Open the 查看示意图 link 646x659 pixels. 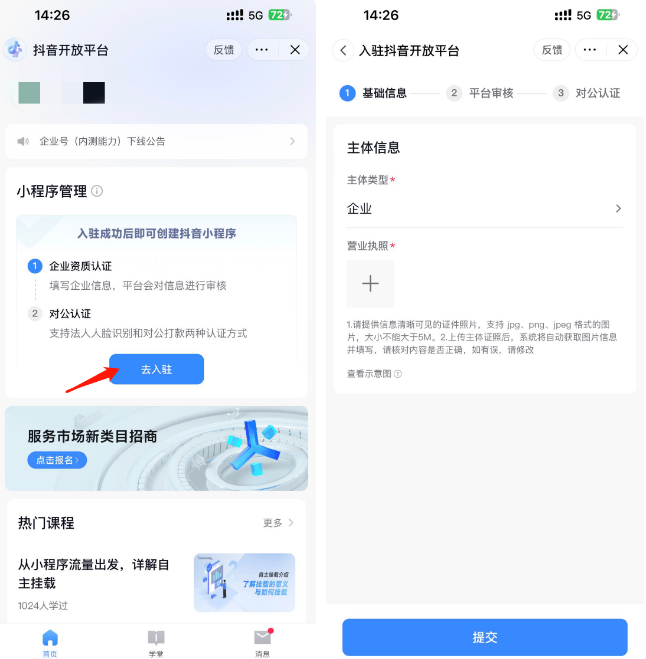(374, 374)
